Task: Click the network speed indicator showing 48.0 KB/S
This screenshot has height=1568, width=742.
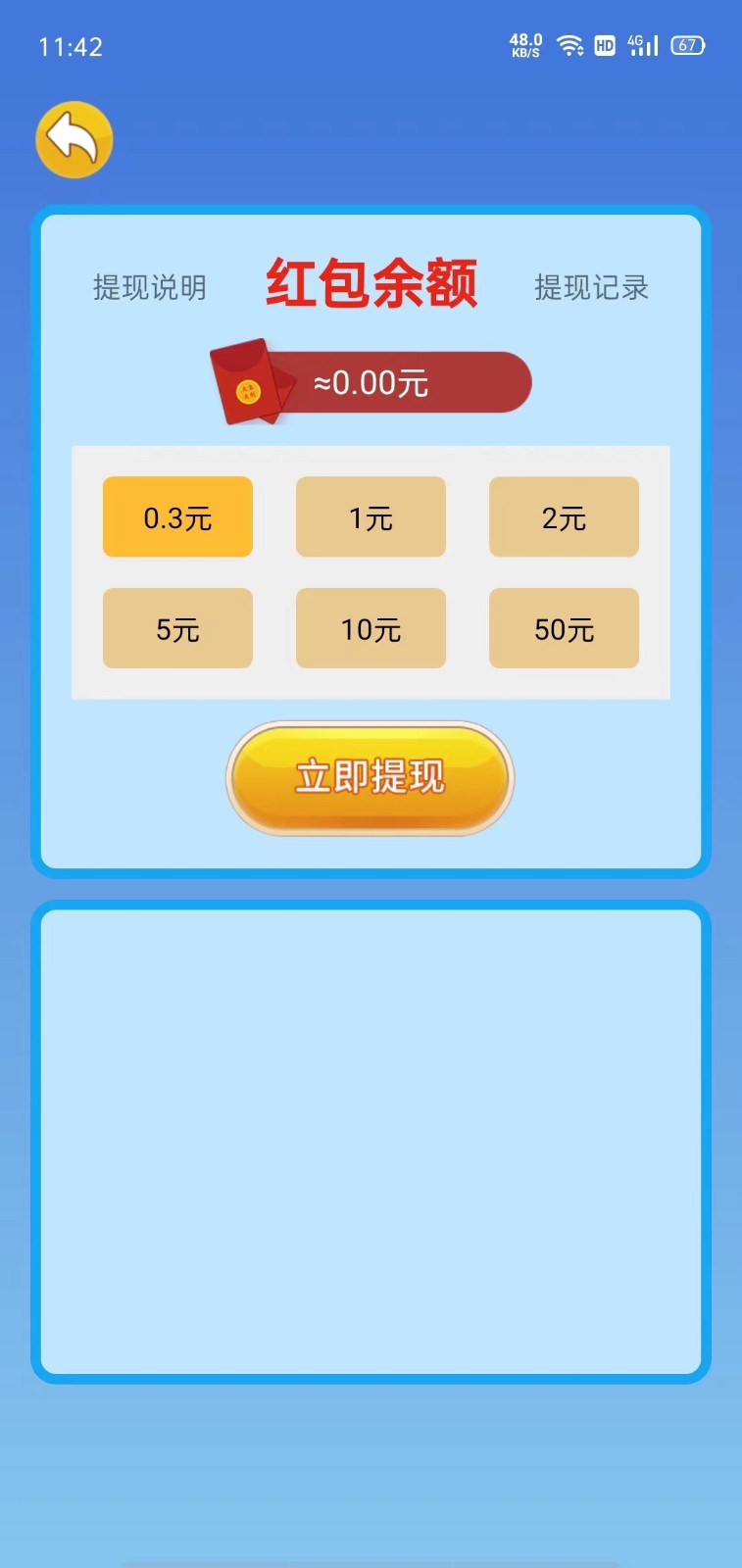Action: click(x=524, y=45)
